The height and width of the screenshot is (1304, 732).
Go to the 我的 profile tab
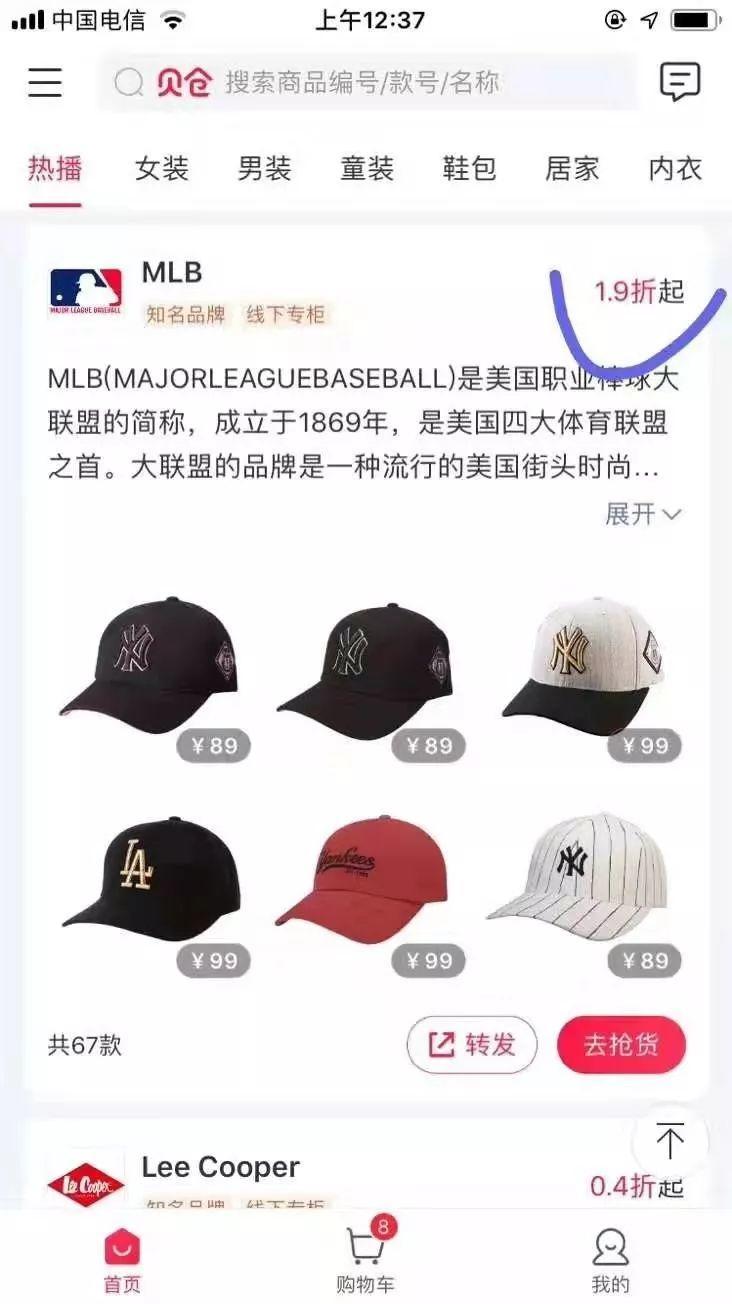point(610,1260)
